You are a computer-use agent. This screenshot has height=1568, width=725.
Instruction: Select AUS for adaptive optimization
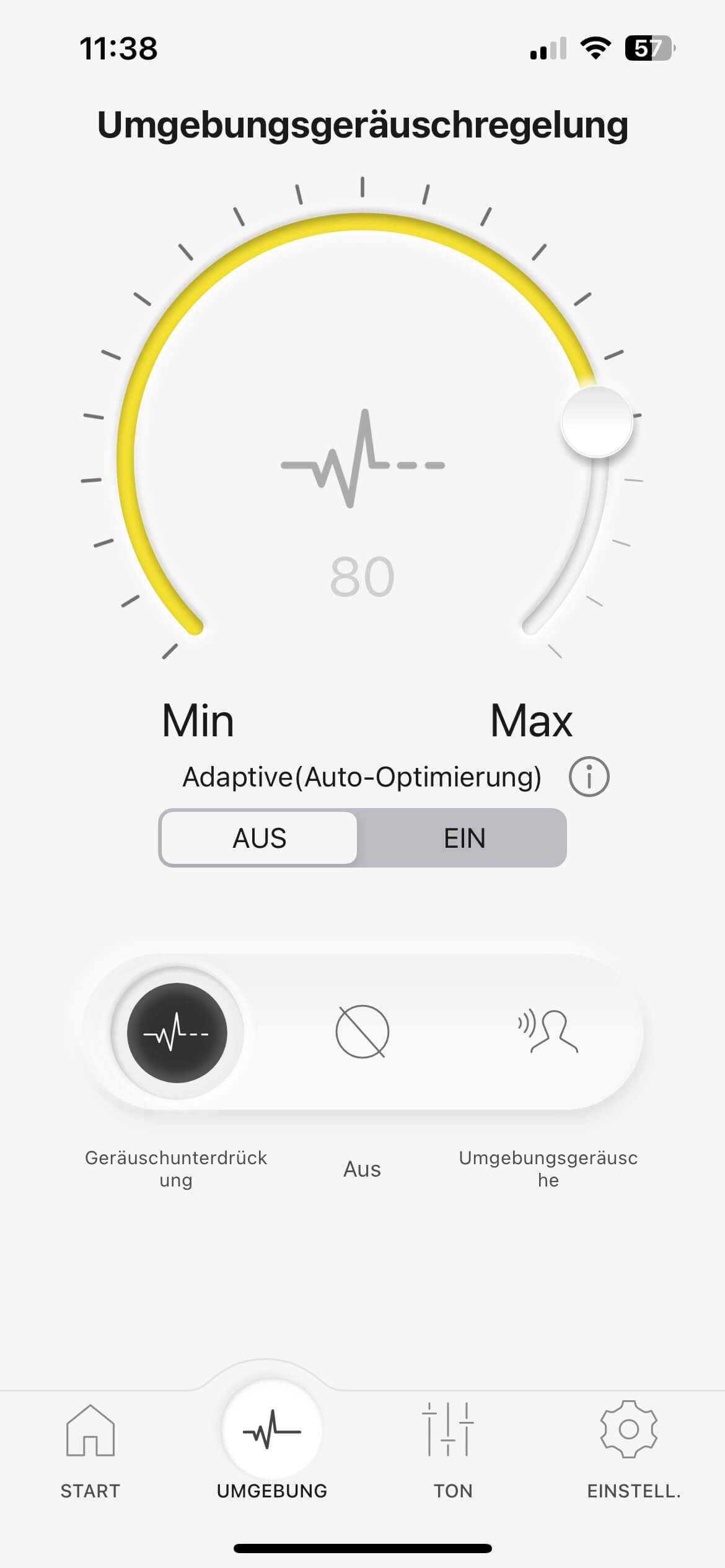tap(259, 838)
